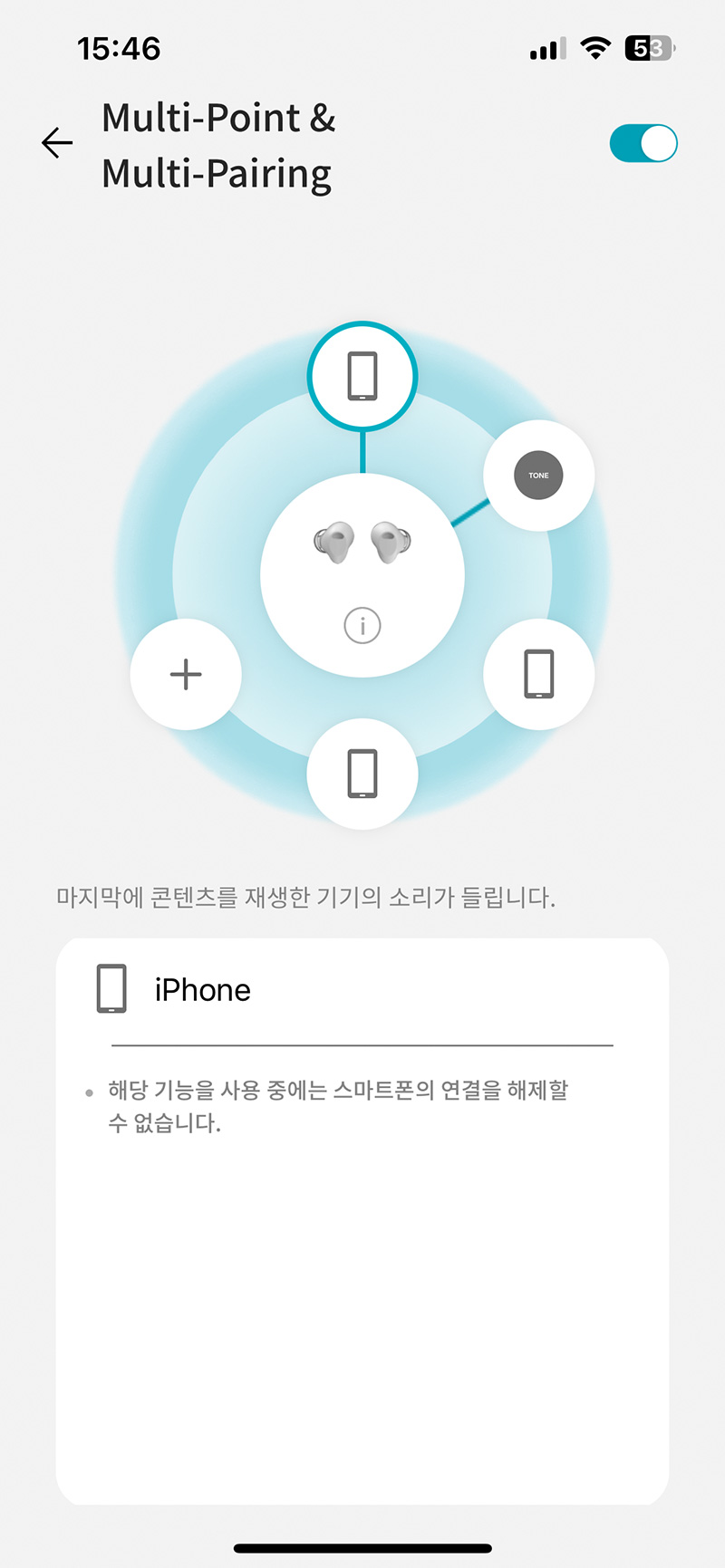
Task: Select the highlighted connected phone device
Action: pos(362,376)
